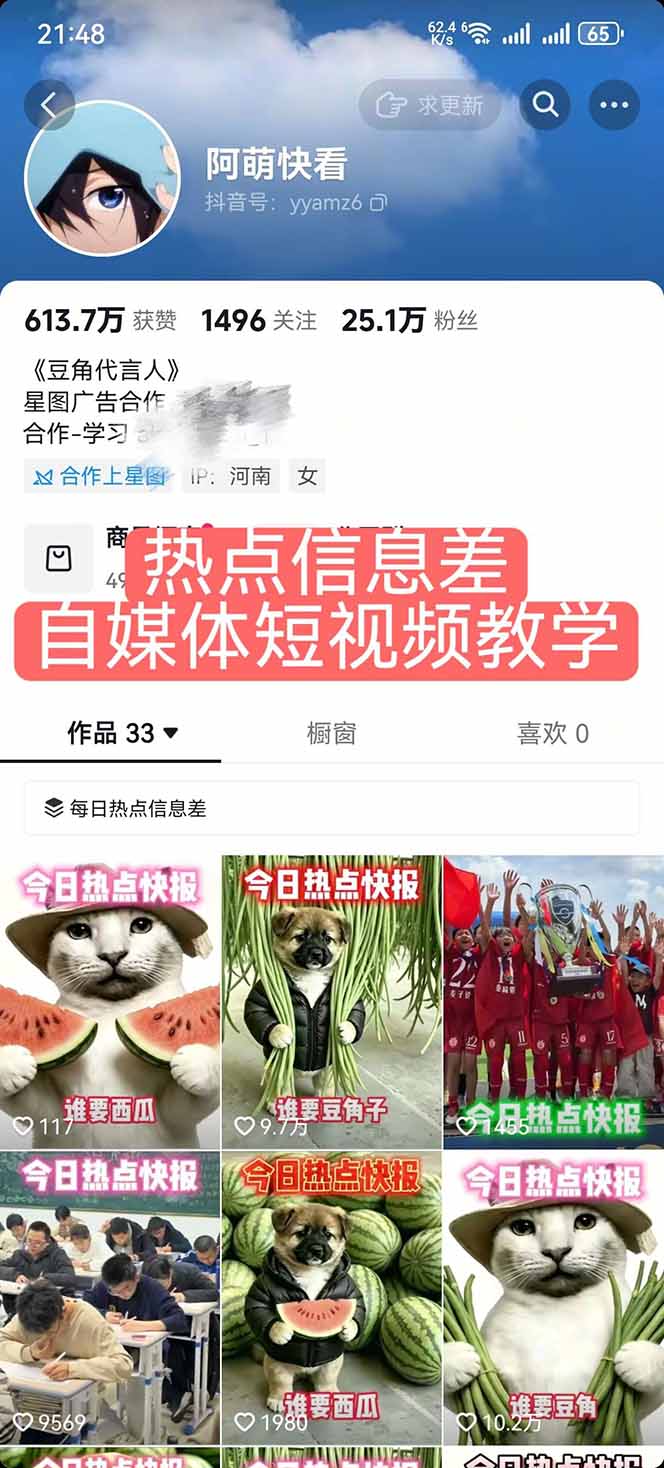Open search on this profile
664x1468 pixels.
click(545, 104)
